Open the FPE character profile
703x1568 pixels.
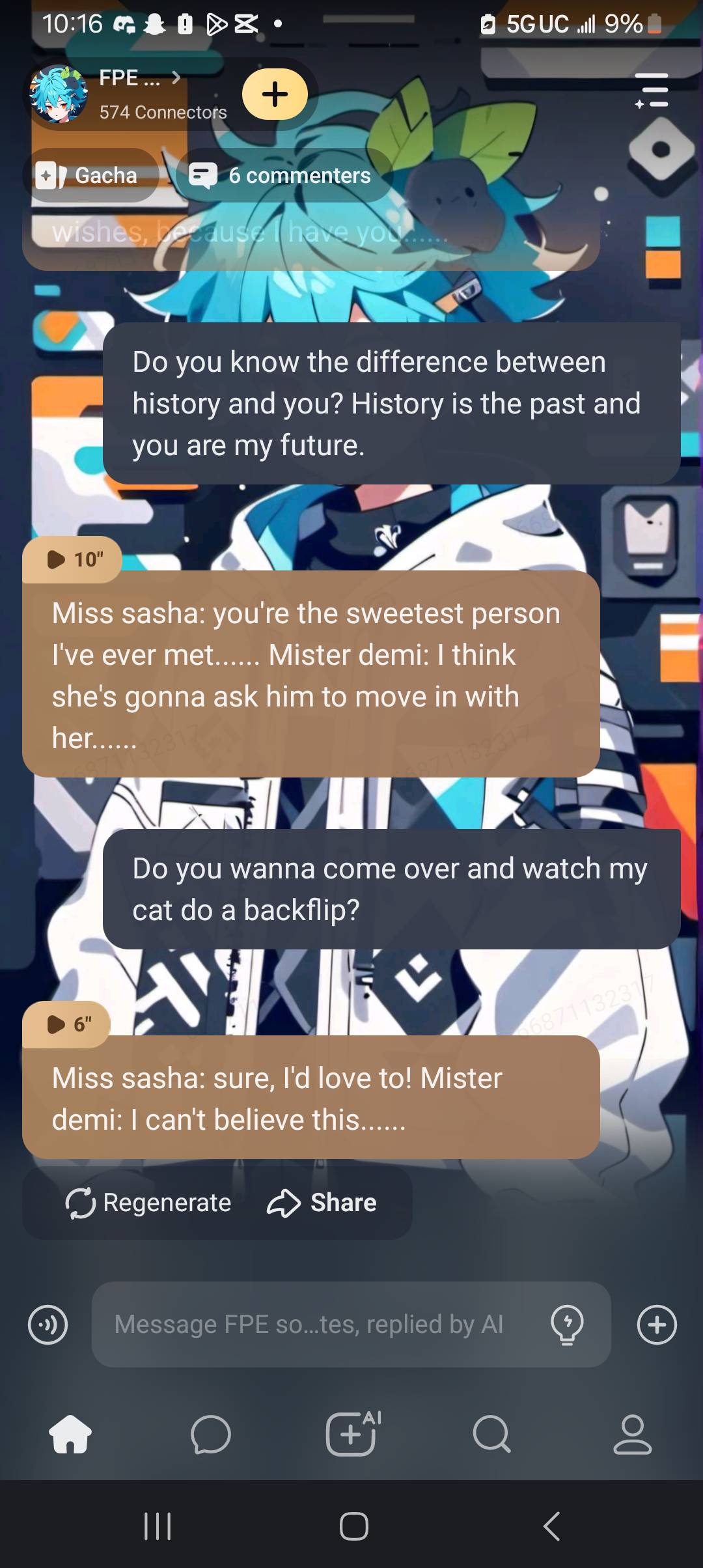click(x=130, y=93)
